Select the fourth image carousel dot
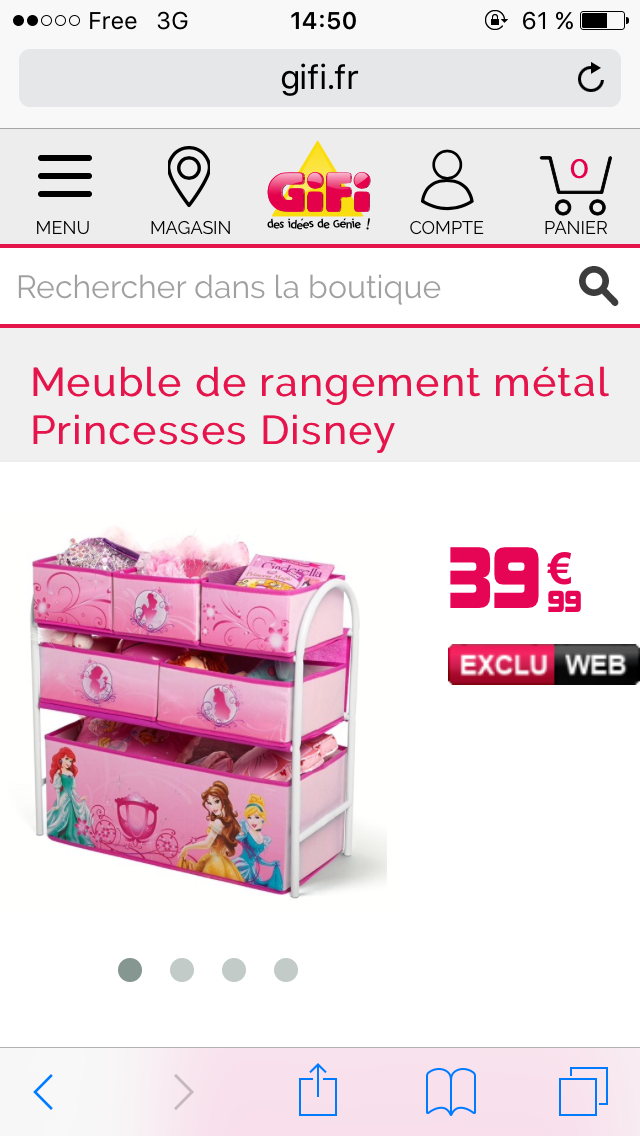Image resolution: width=640 pixels, height=1136 pixels. click(x=286, y=970)
